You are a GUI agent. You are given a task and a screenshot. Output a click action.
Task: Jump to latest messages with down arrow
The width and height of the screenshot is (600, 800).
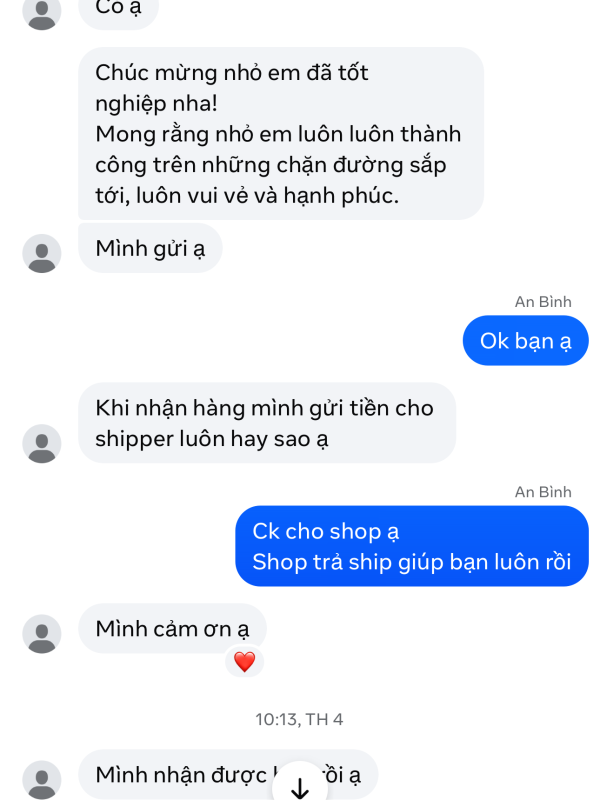point(299,787)
